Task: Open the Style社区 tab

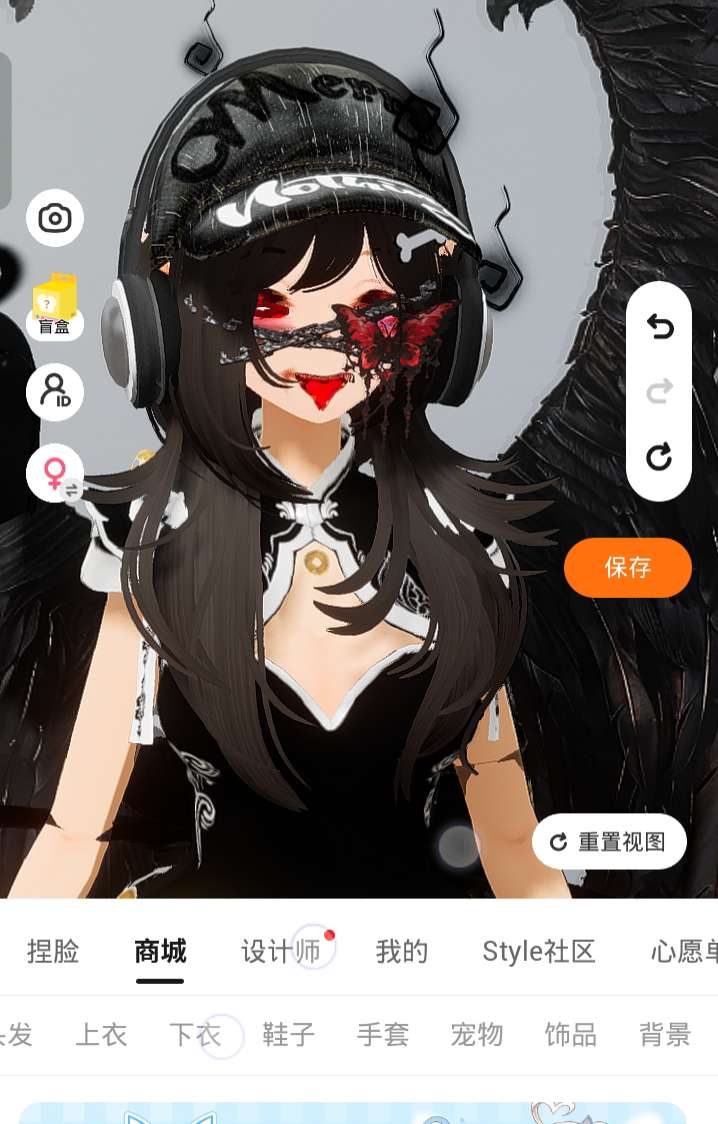Action: 538,951
